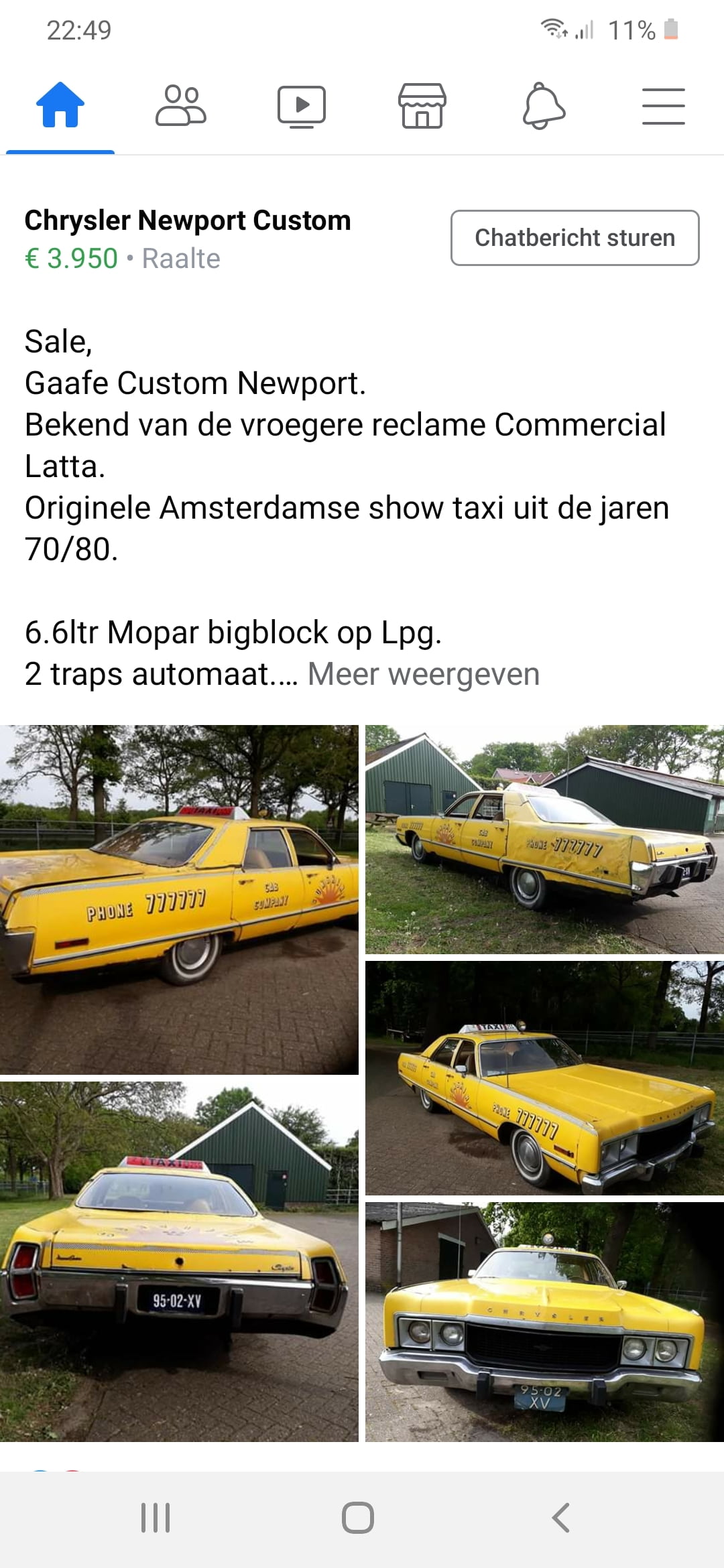
Task: Open the notifications bell
Action: 544,106
